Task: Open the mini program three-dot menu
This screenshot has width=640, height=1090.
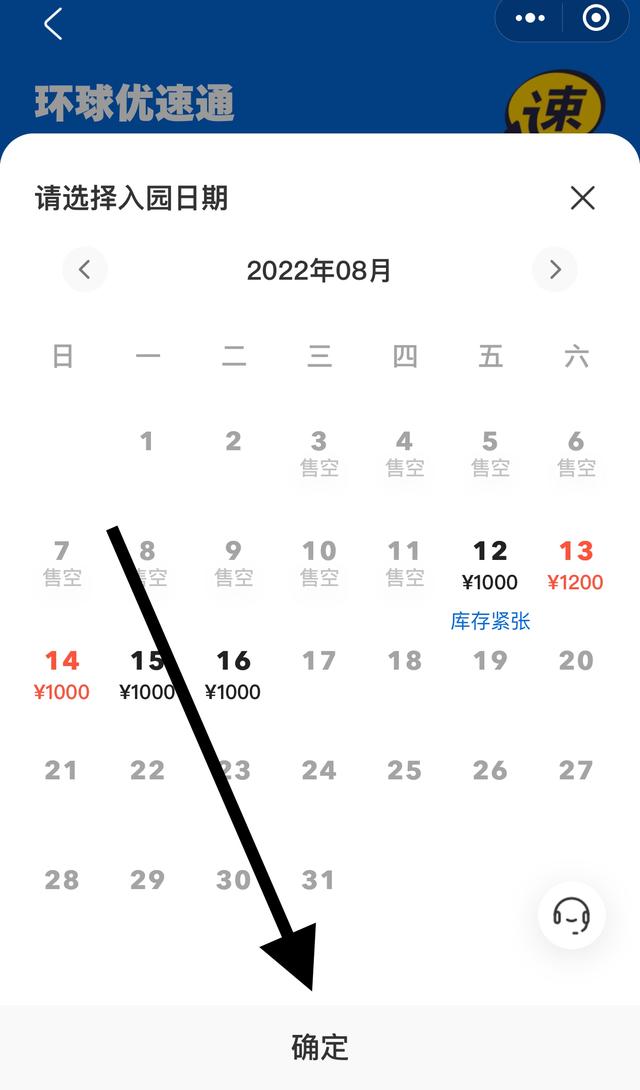Action: point(530,19)
